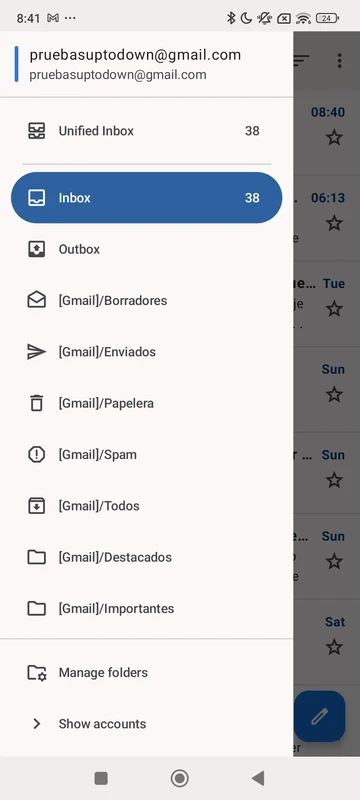360x800 pixels.
Task: Open the [Gmail]/Destacados folder
Action: [146, 557]
